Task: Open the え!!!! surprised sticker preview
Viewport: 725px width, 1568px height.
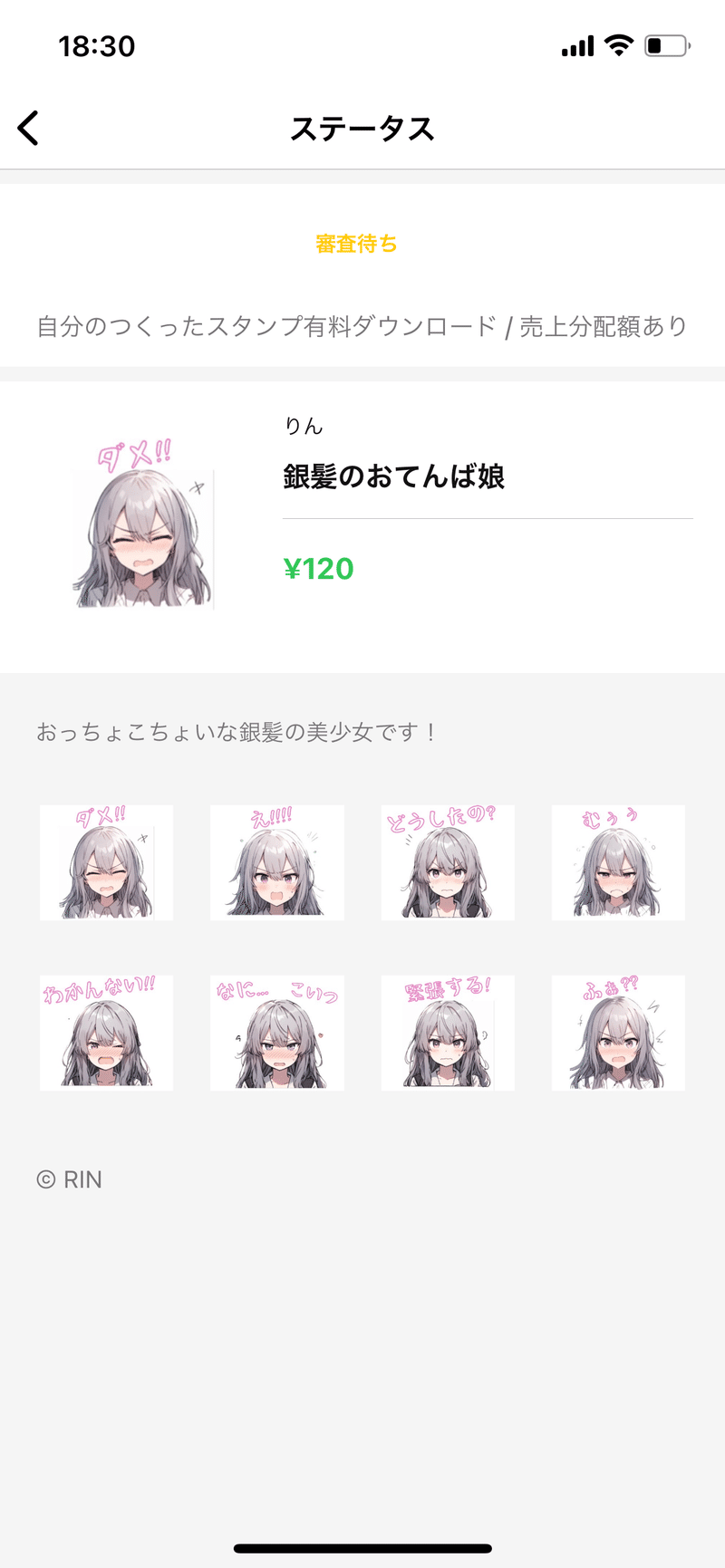Action: [276, 861]
